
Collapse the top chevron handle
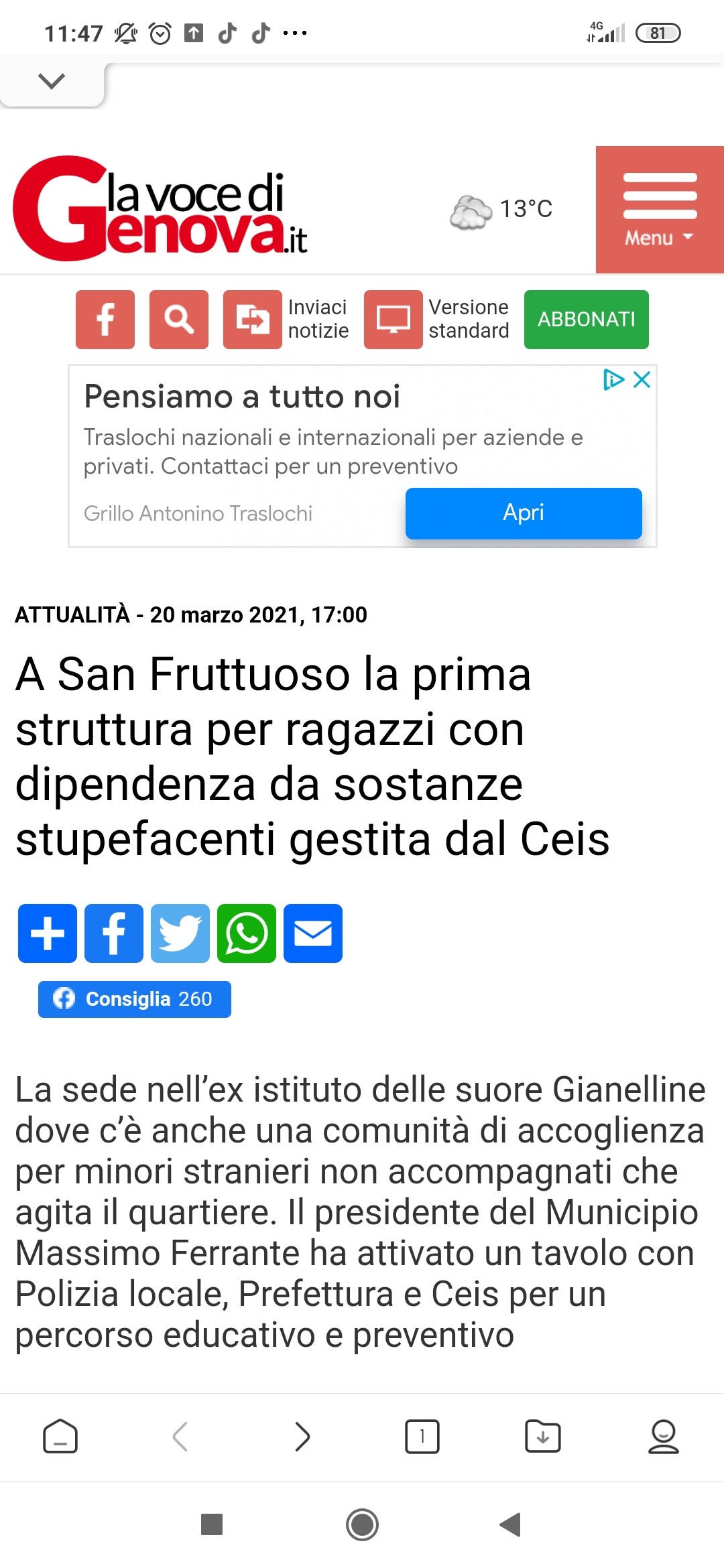point(52,81)
